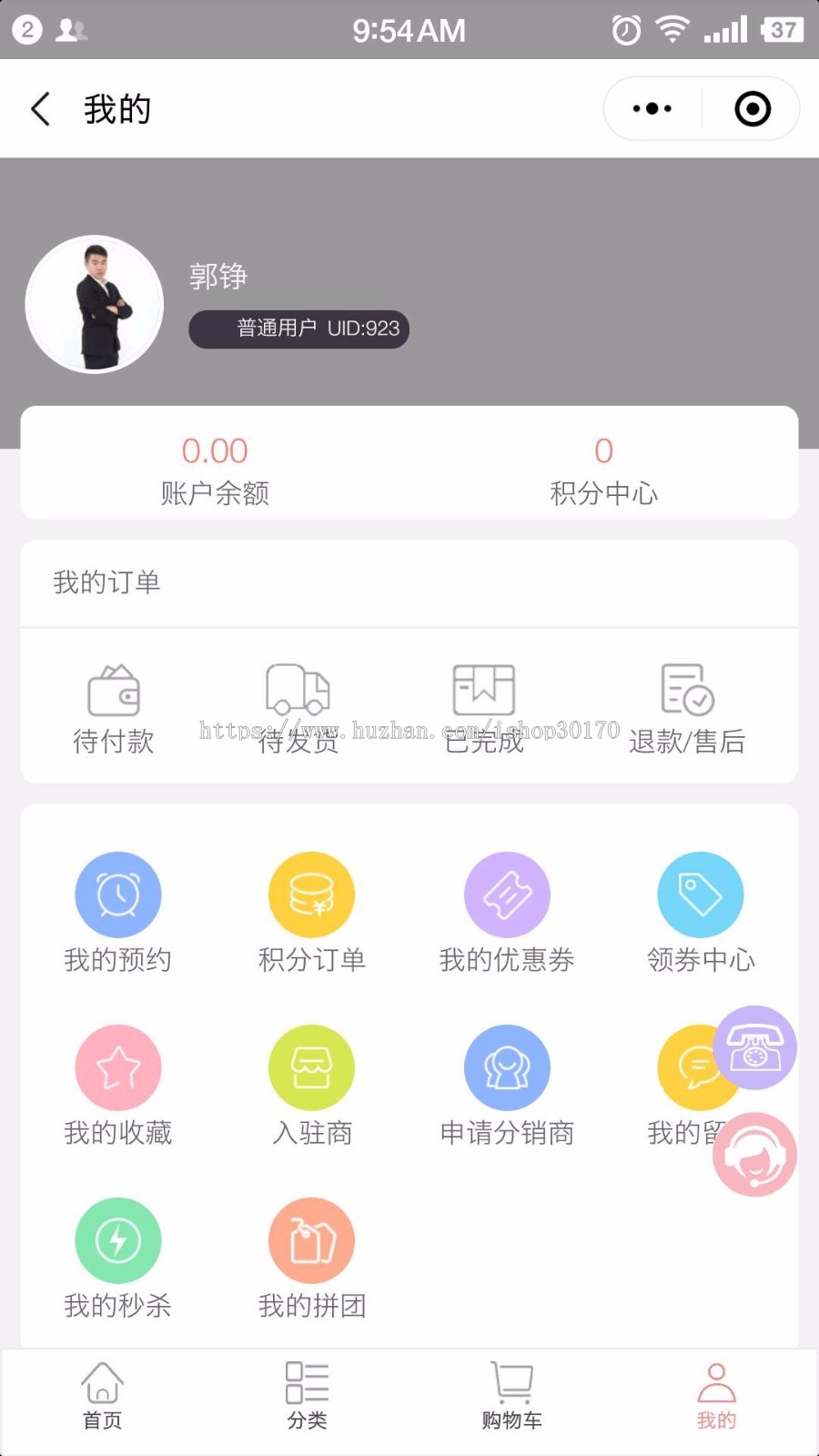Open the mini-program options menu (three dots)
The width and height of the screenshot is (819, 1456).
click(652, 108)
